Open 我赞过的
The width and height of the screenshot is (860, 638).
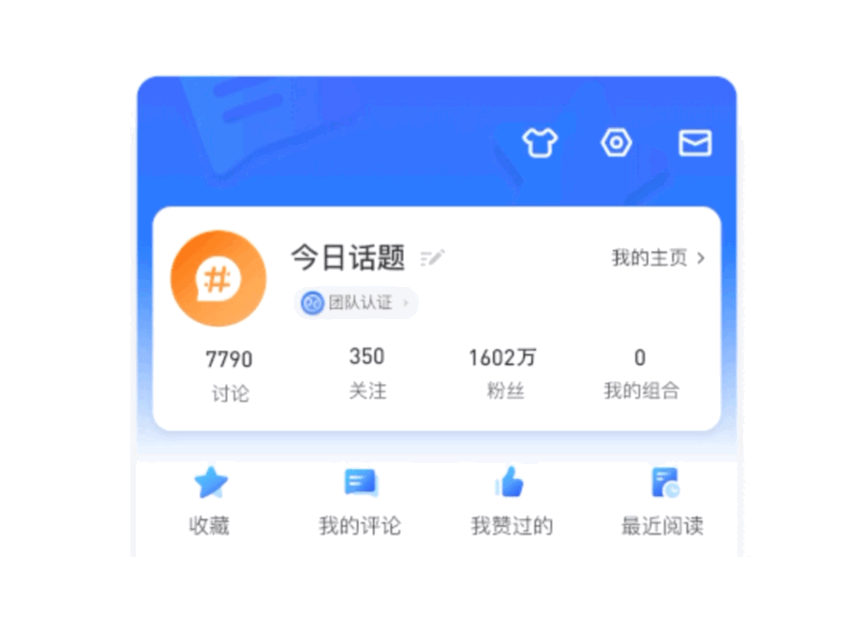(x=512, y=501)
